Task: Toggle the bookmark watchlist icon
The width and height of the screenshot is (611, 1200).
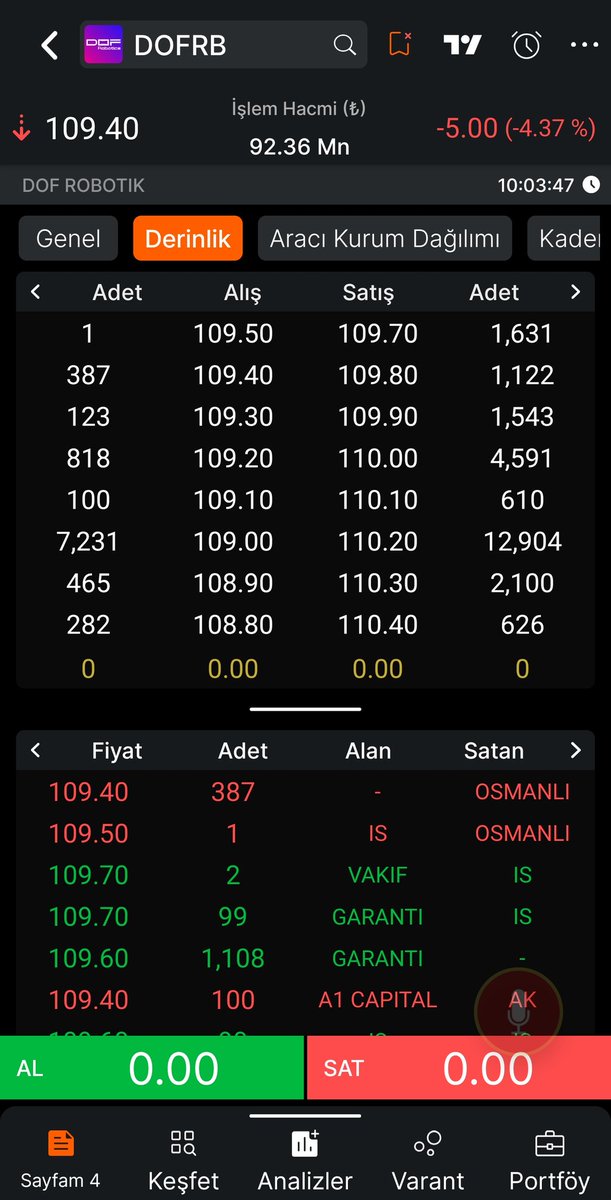Action: click(x=400, y=45)
